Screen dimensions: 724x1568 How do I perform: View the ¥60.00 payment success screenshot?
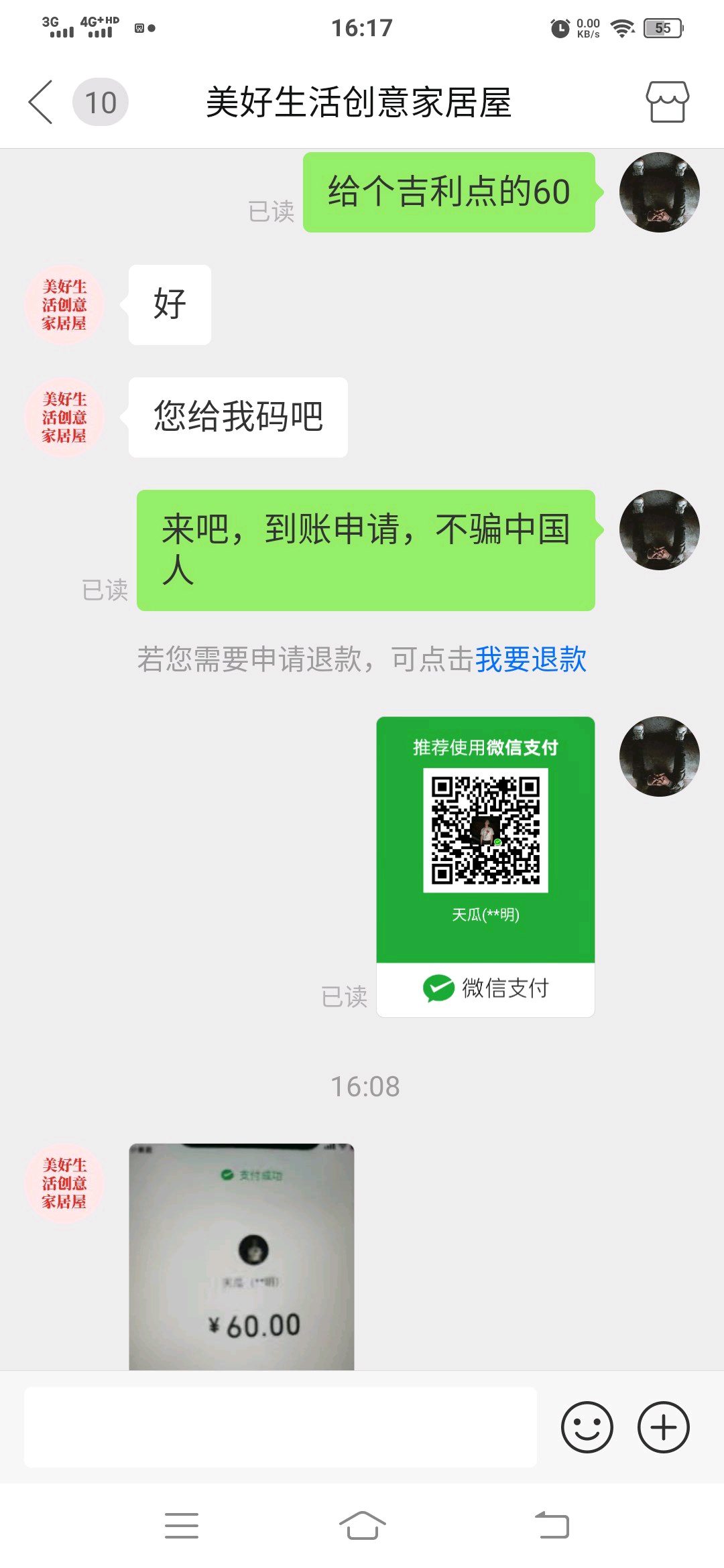coord(241,1256)
